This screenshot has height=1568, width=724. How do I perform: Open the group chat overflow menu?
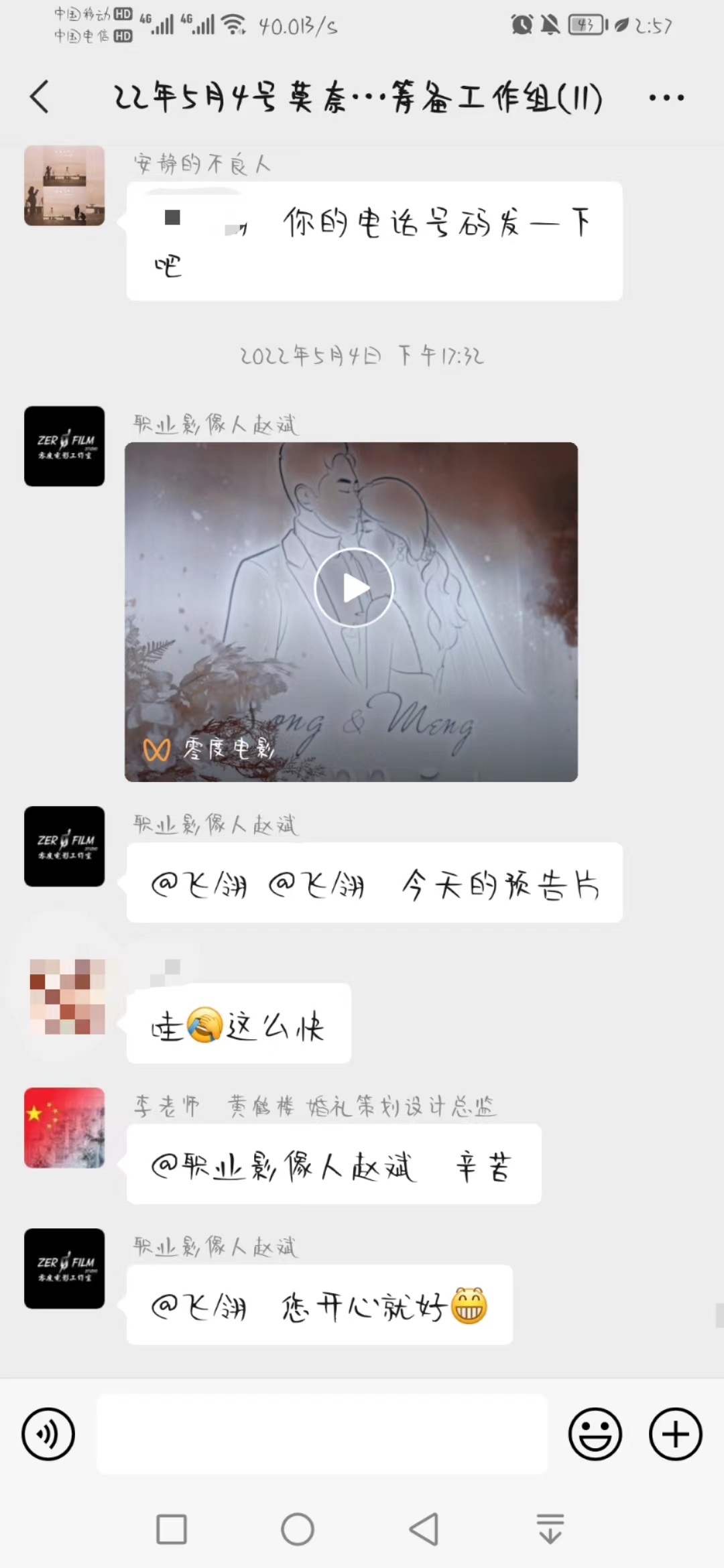[x=666, y=98]
